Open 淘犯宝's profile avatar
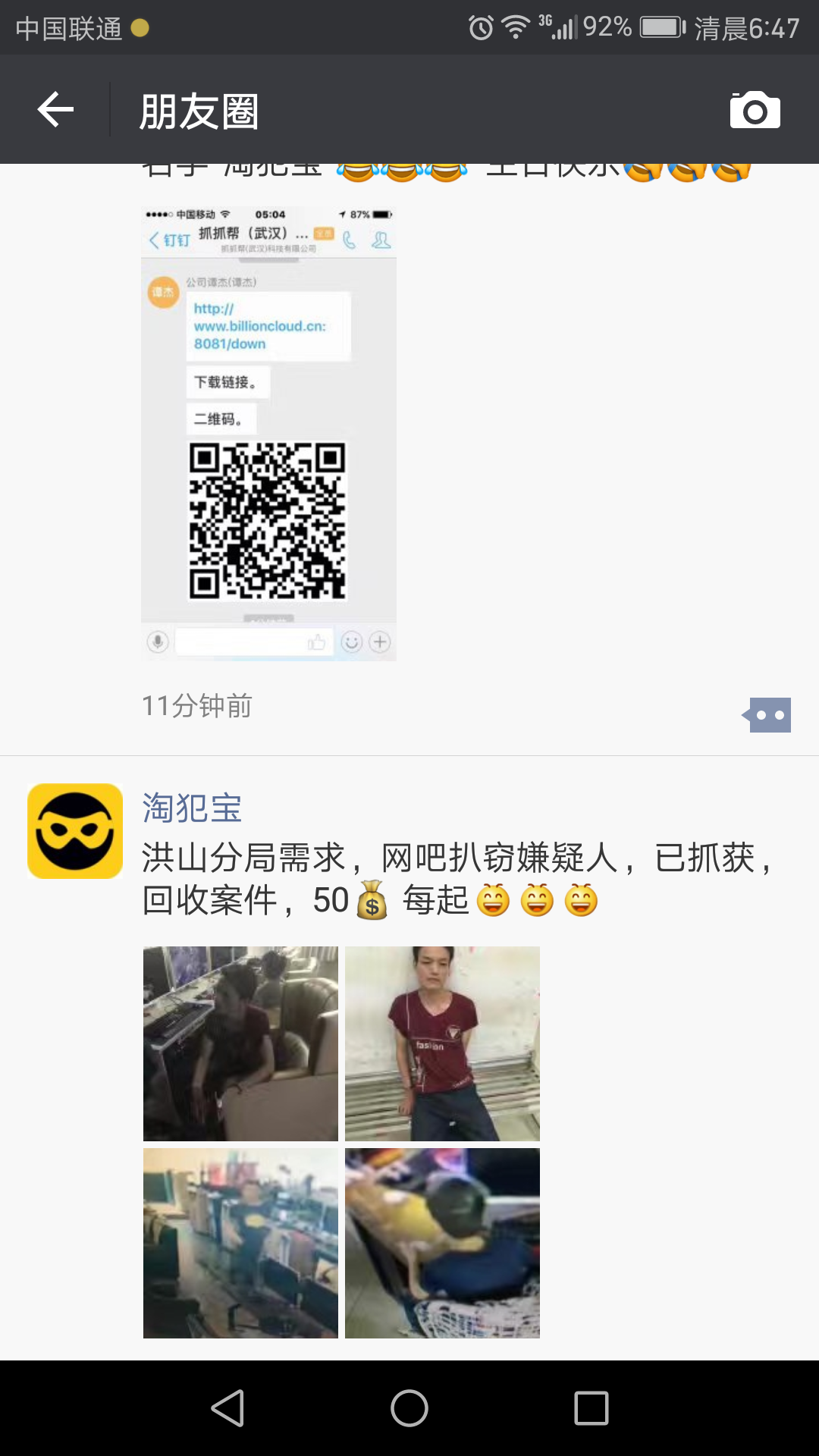The image size is (819, 1456). pyautogui.click(x=75, y=831)
